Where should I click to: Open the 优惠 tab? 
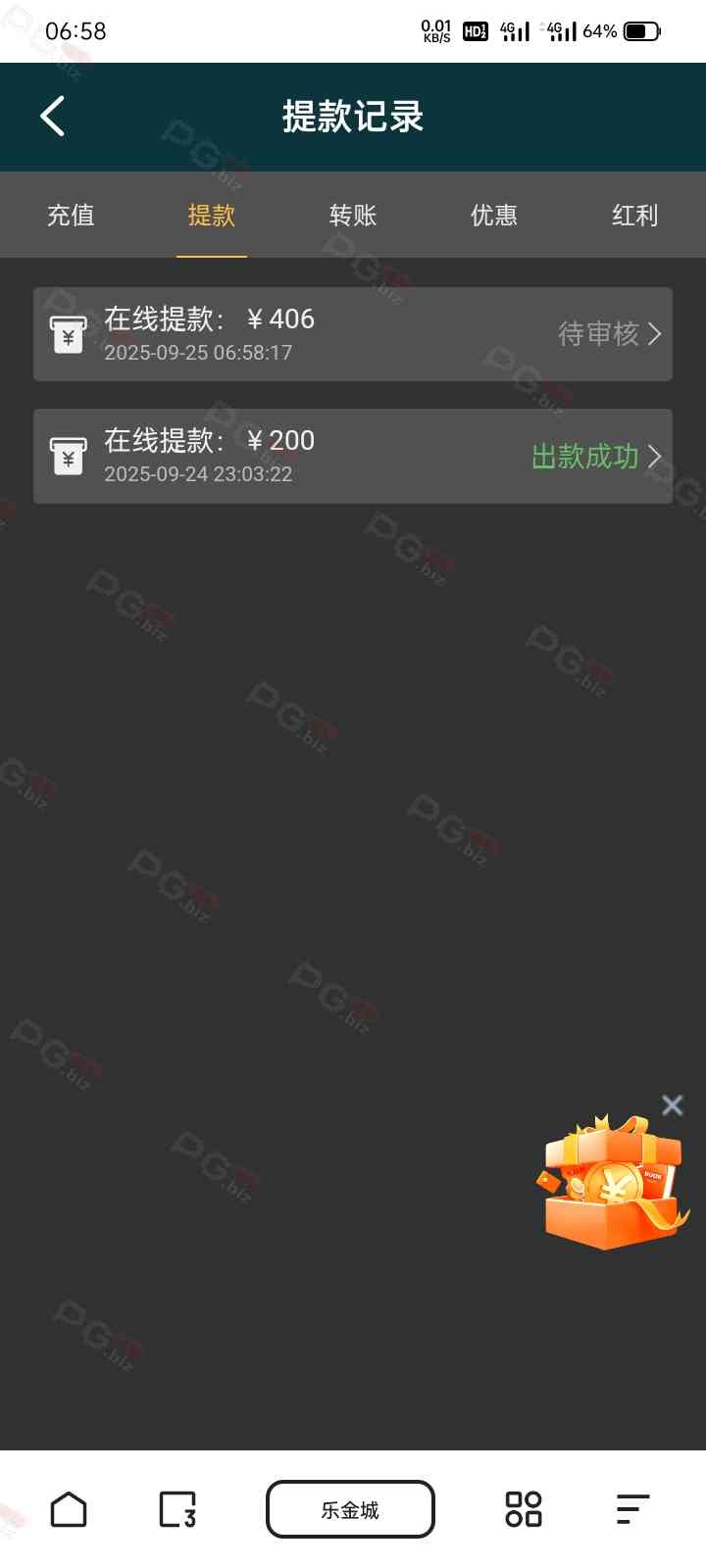[x=494, y=216]
